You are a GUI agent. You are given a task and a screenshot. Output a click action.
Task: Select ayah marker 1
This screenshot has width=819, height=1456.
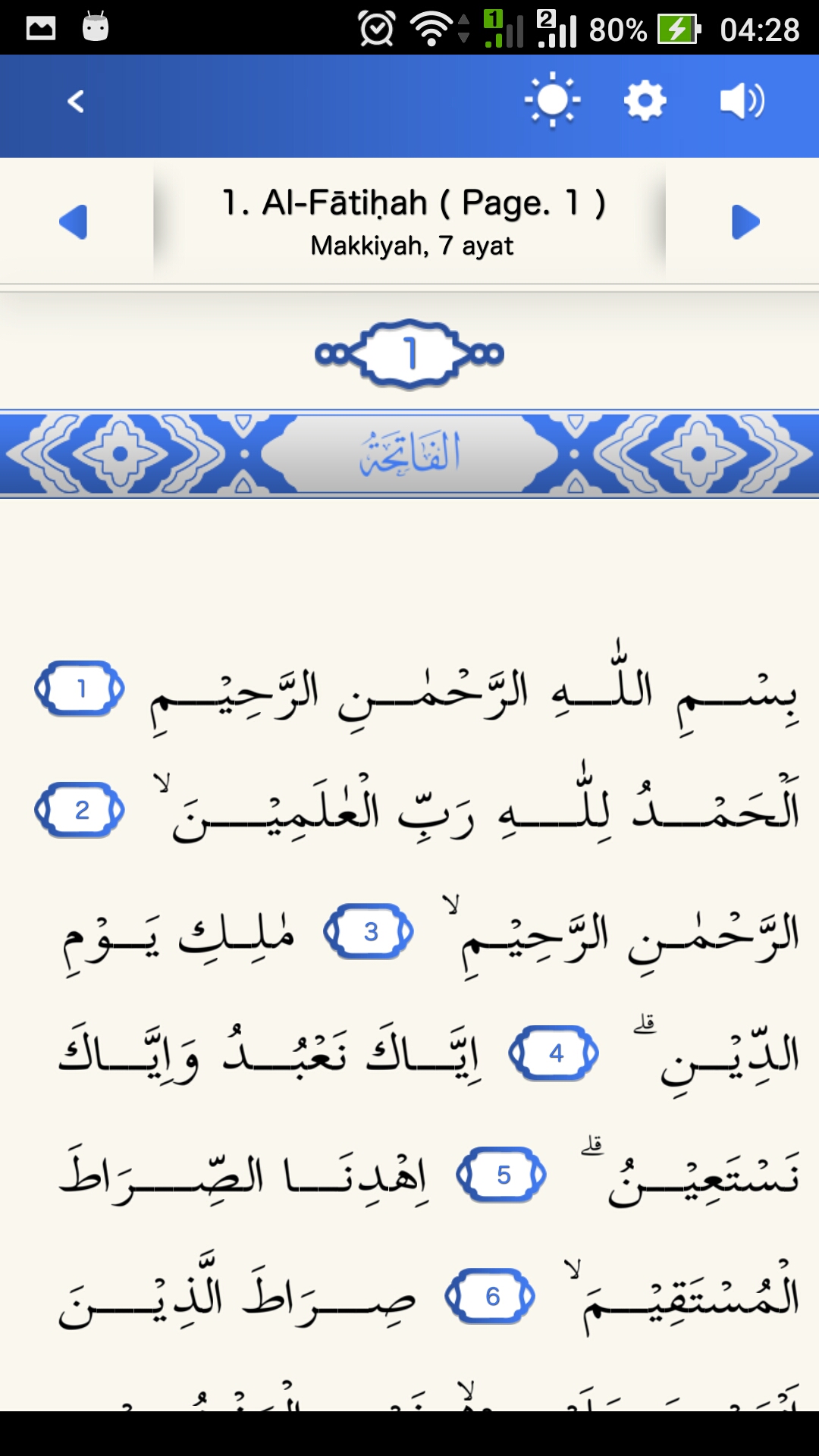(x=80, y=689)
